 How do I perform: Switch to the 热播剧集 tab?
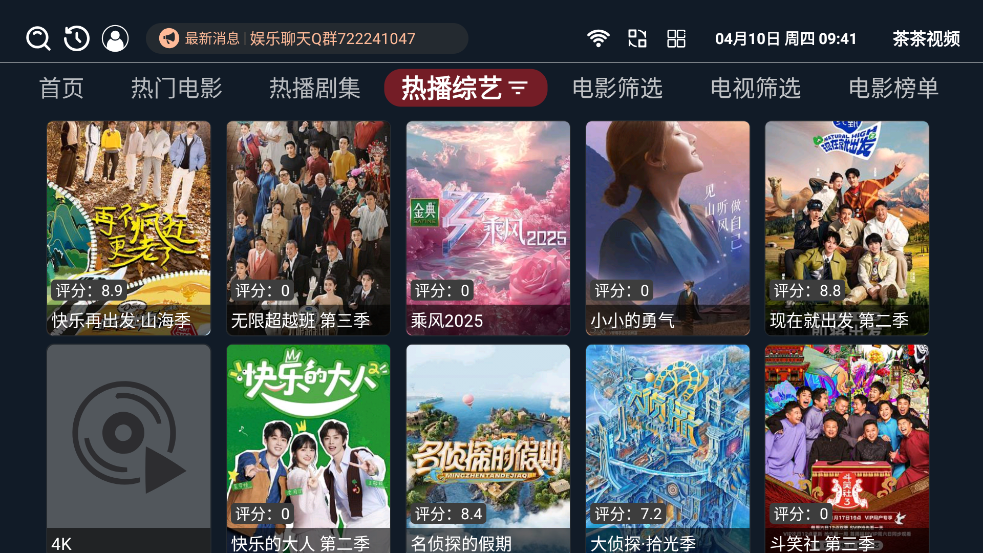pos(314,88)
